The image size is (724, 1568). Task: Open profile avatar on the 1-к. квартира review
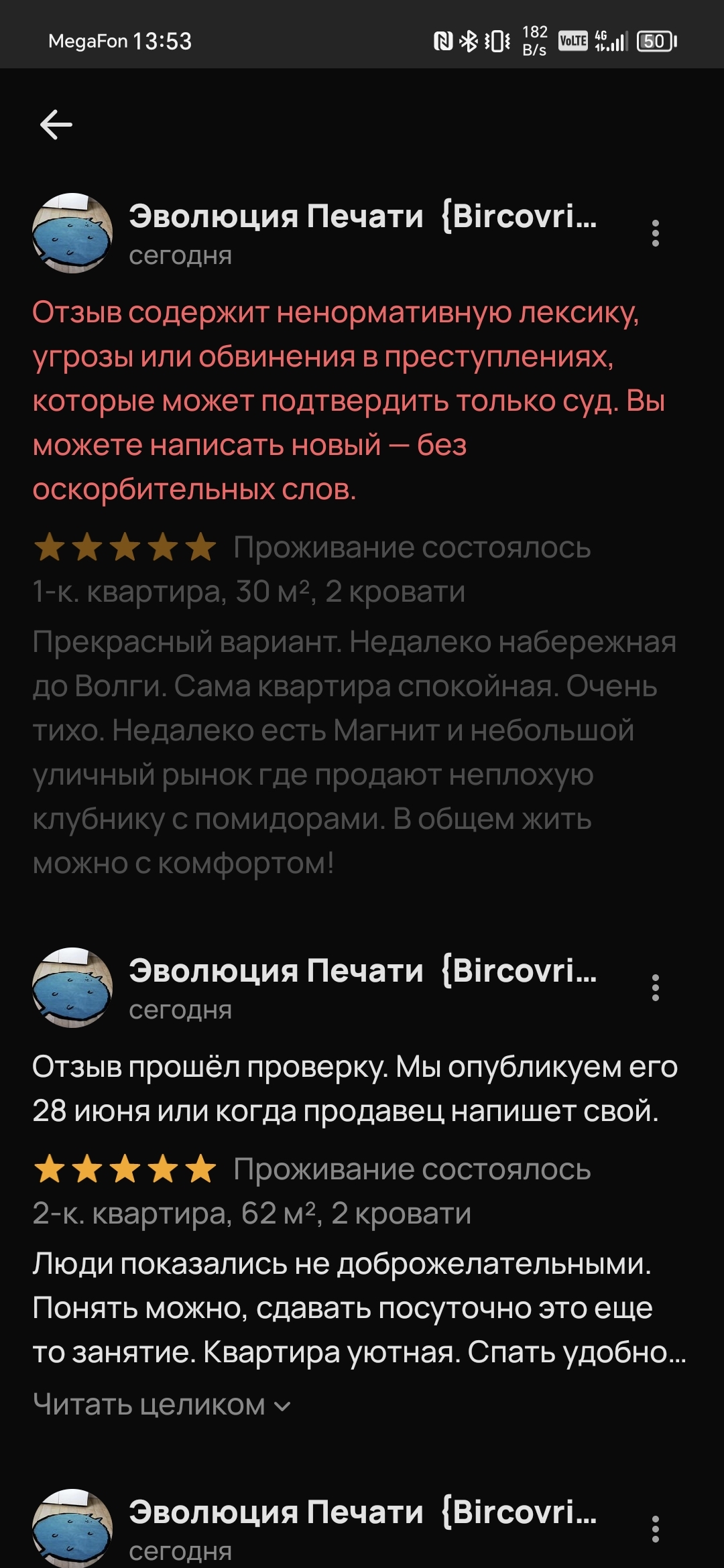(72, 233)
